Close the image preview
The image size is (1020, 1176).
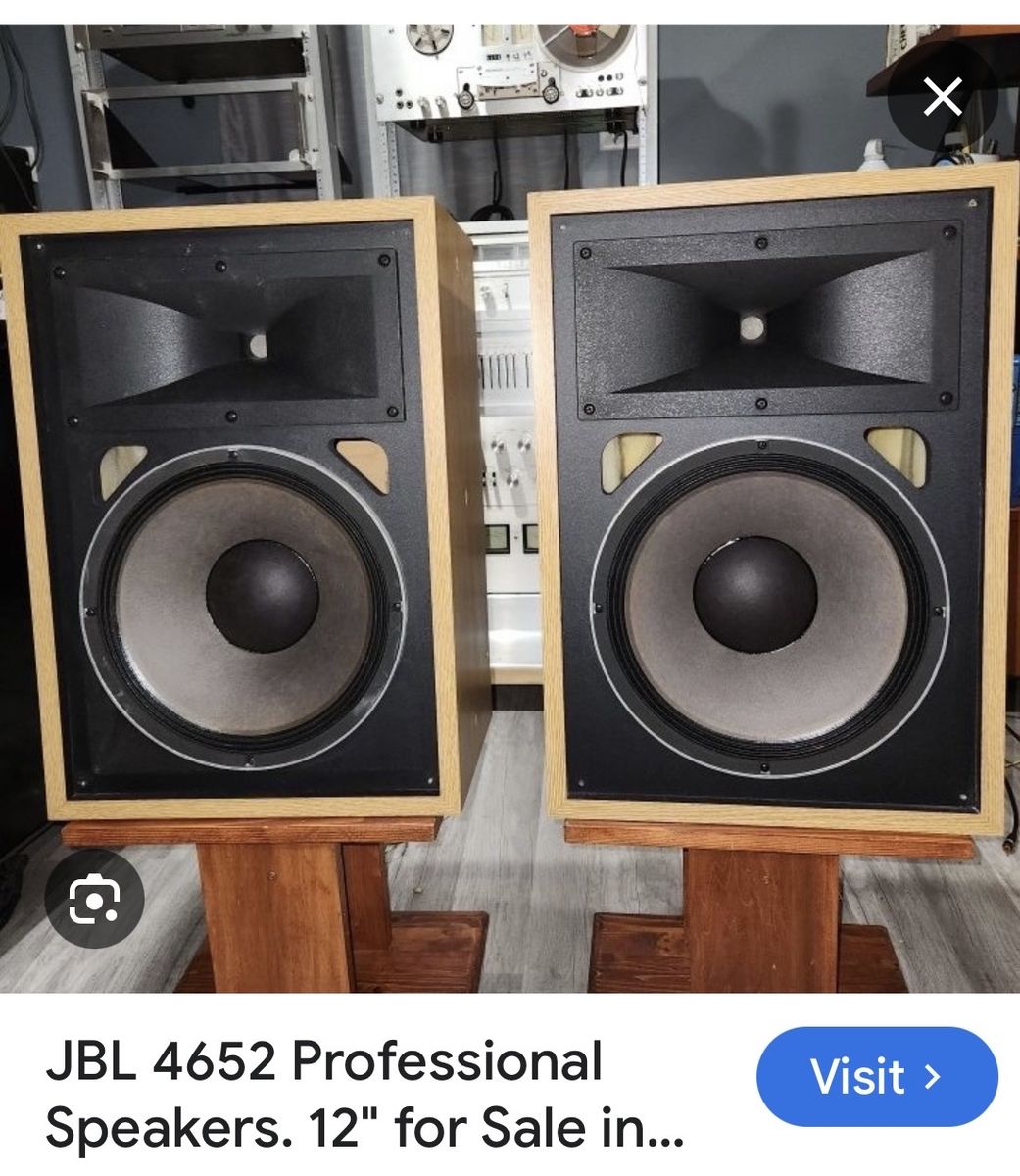[x=943, y=97]
